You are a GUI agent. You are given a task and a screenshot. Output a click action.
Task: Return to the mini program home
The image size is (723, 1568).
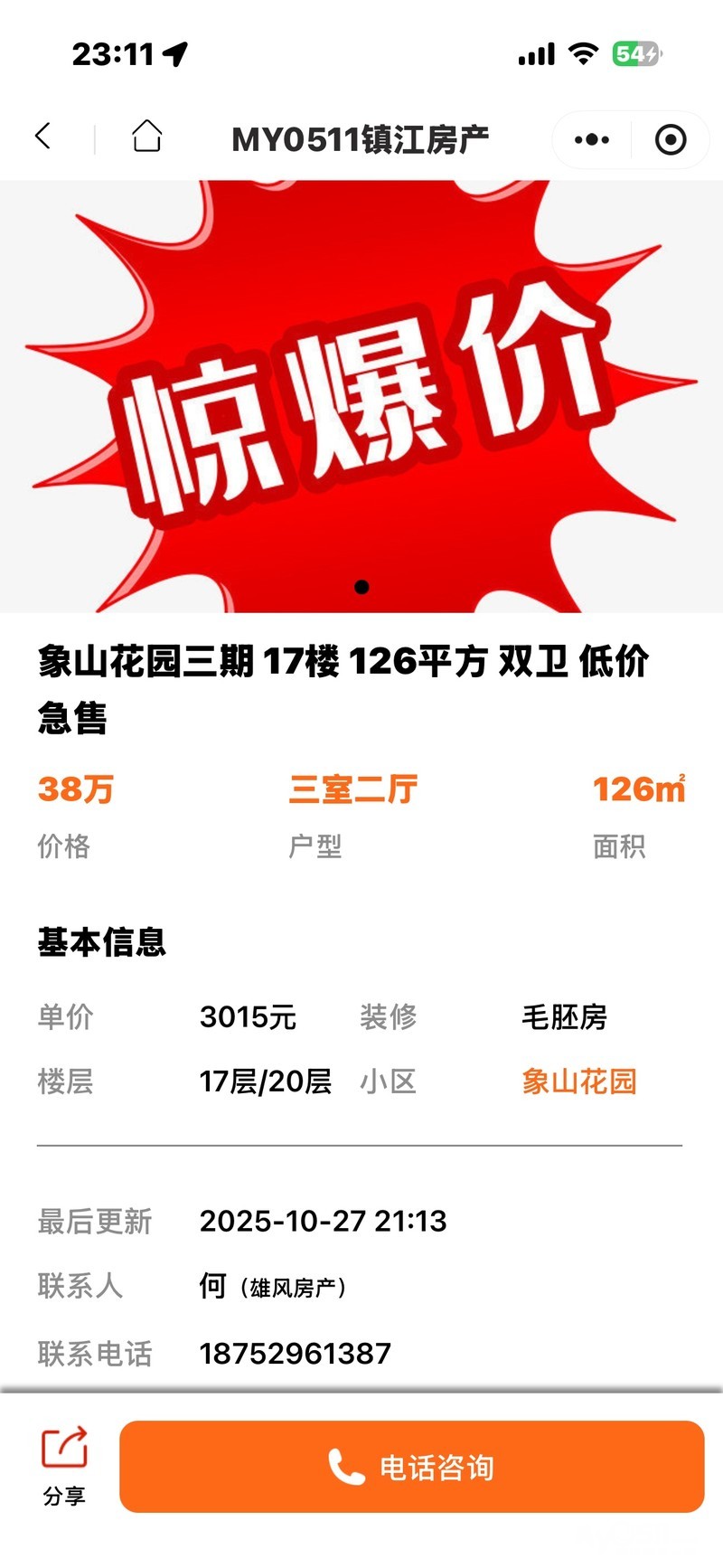(146, 137)
